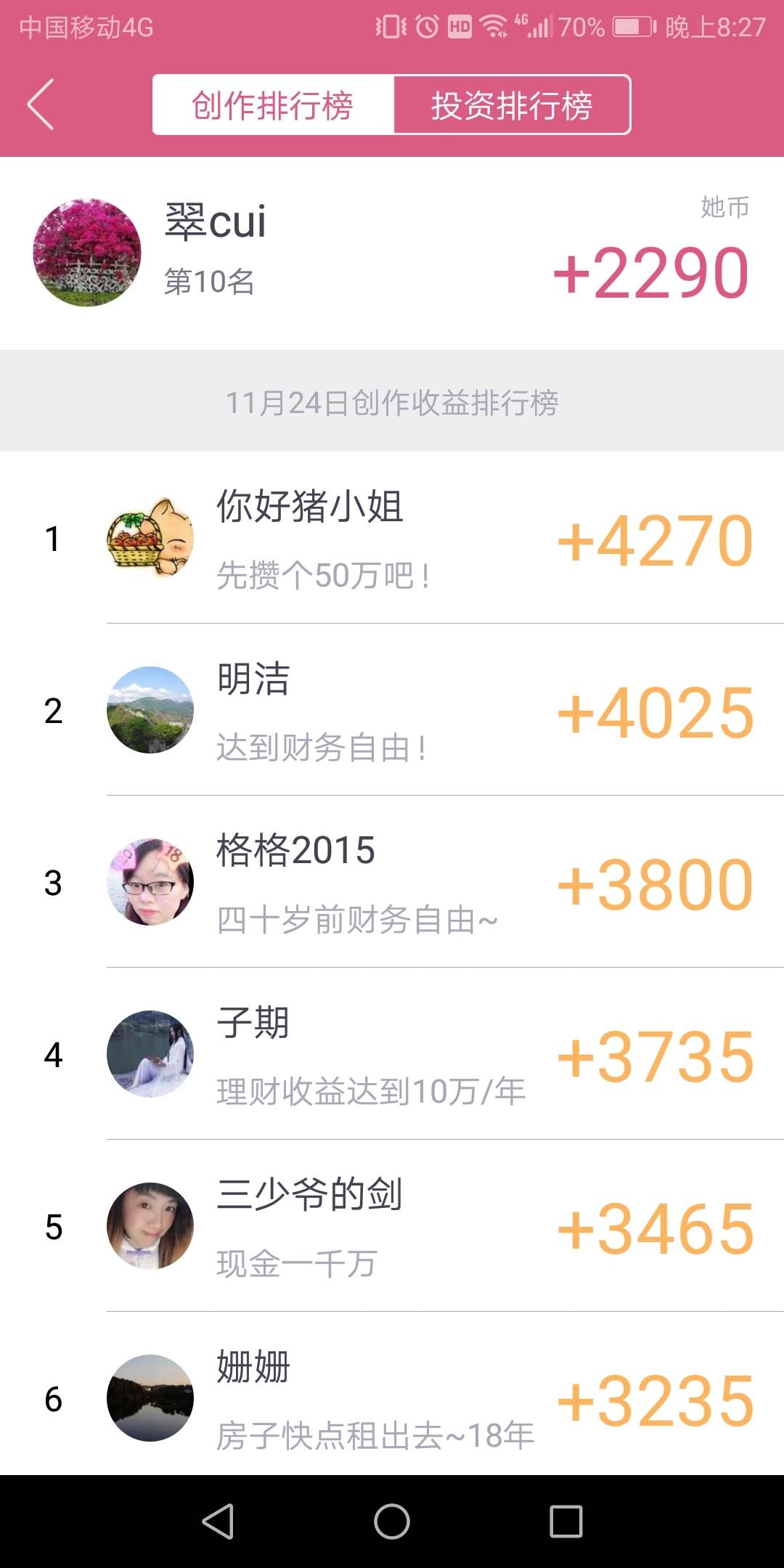The image size is (784, 1568).
Task: Open 明洁's profile row
Action: click(392, 710)
